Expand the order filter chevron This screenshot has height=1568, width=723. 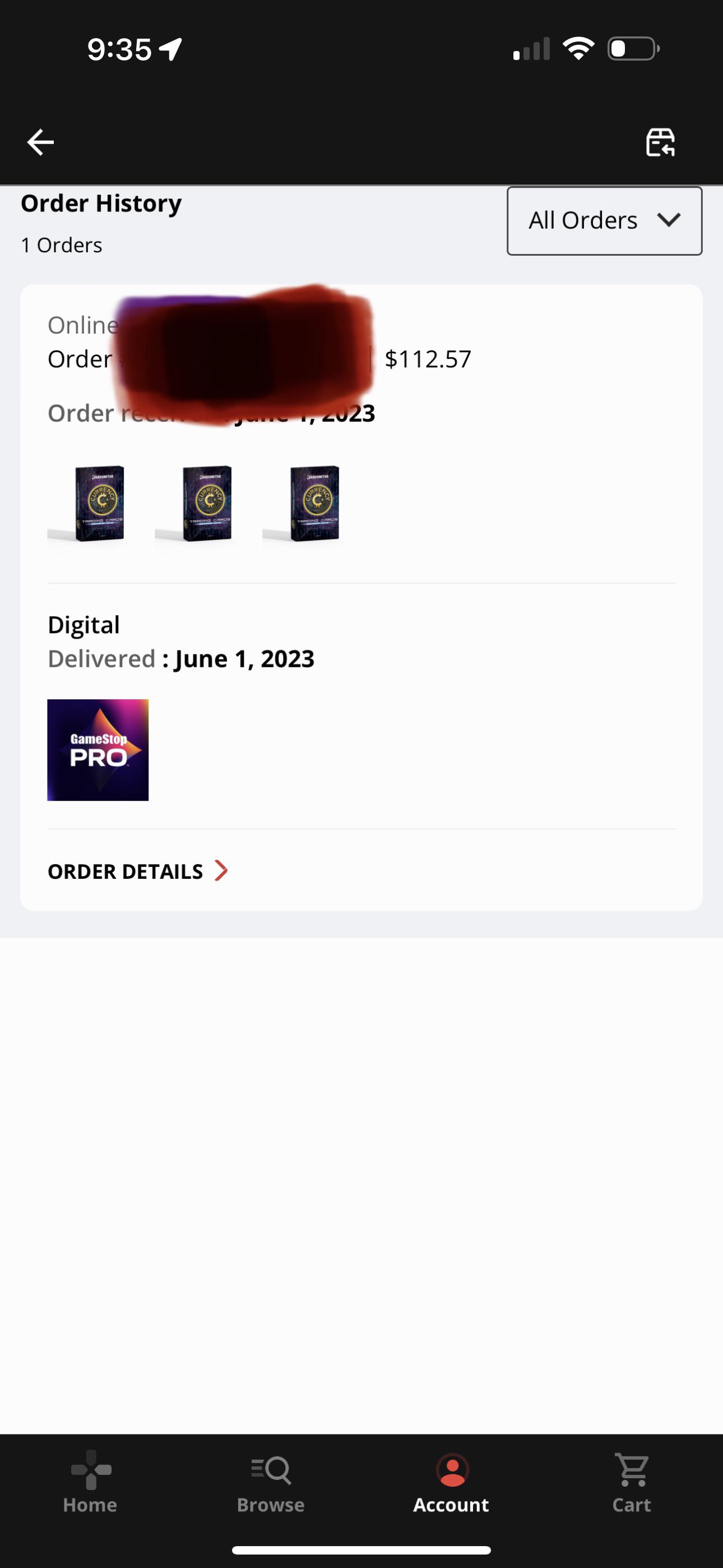click(x=668, y=222)
